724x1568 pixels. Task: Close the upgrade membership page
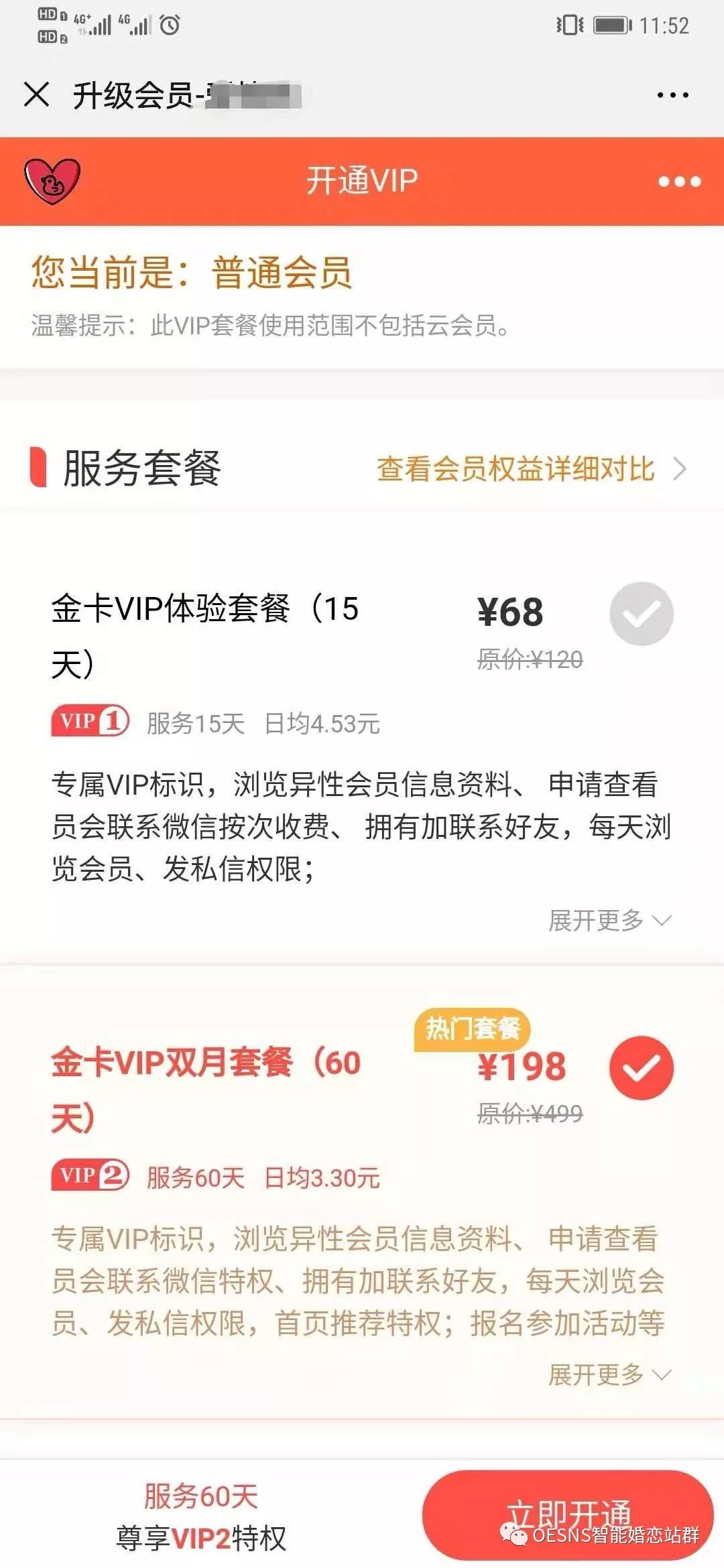coord(36,94)
